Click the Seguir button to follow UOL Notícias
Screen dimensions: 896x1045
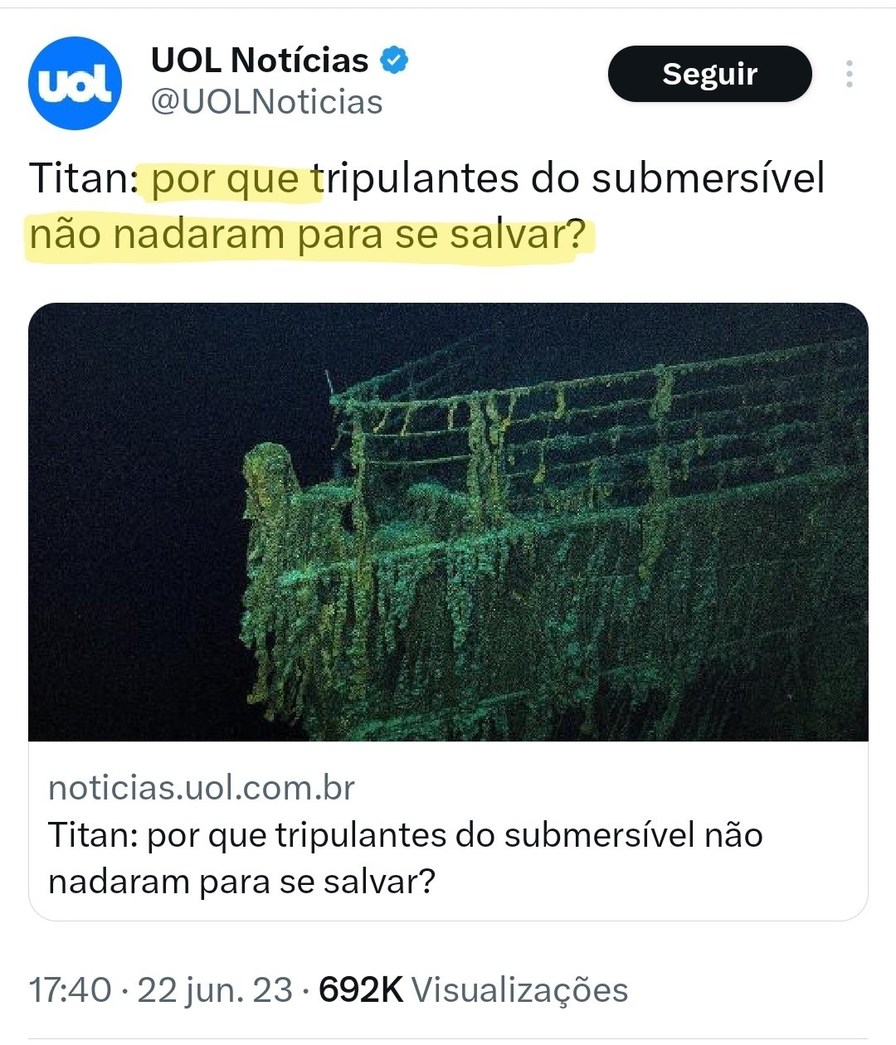(x=710, y=73)
